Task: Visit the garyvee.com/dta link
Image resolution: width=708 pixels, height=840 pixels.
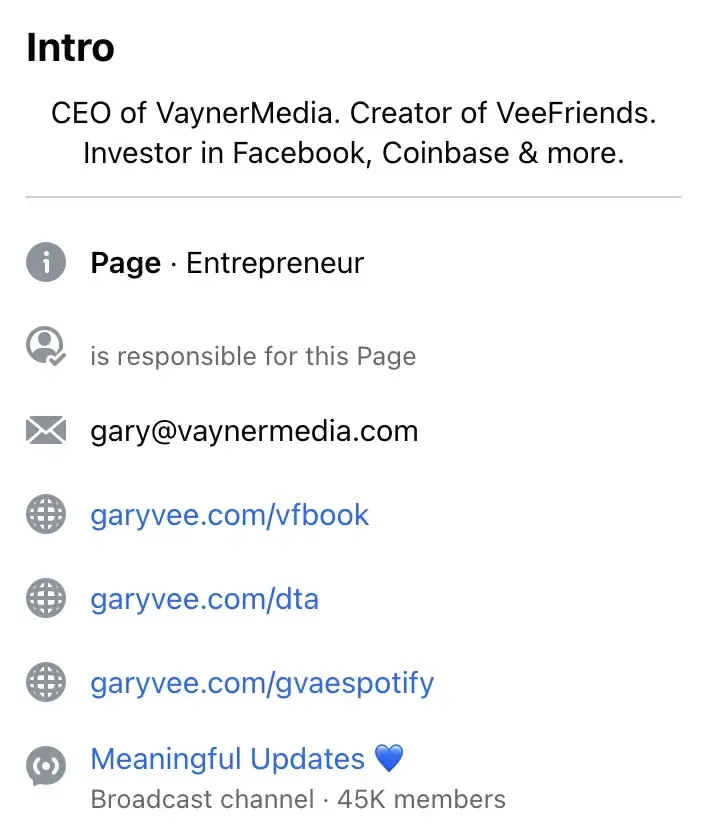Action: (x=204, y=599)
